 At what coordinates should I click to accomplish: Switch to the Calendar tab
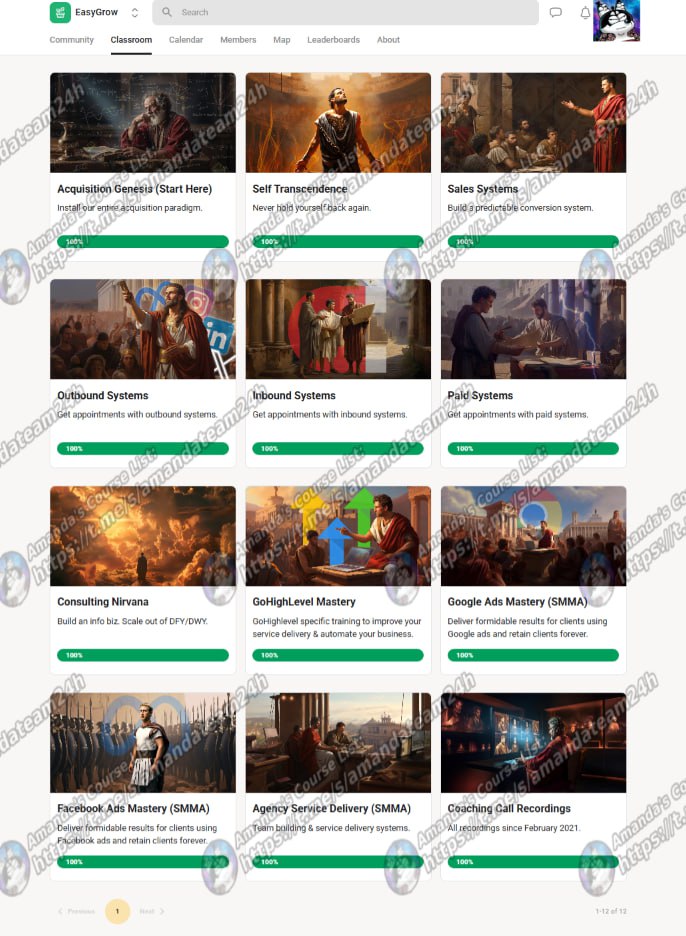(x=186, y=40)
